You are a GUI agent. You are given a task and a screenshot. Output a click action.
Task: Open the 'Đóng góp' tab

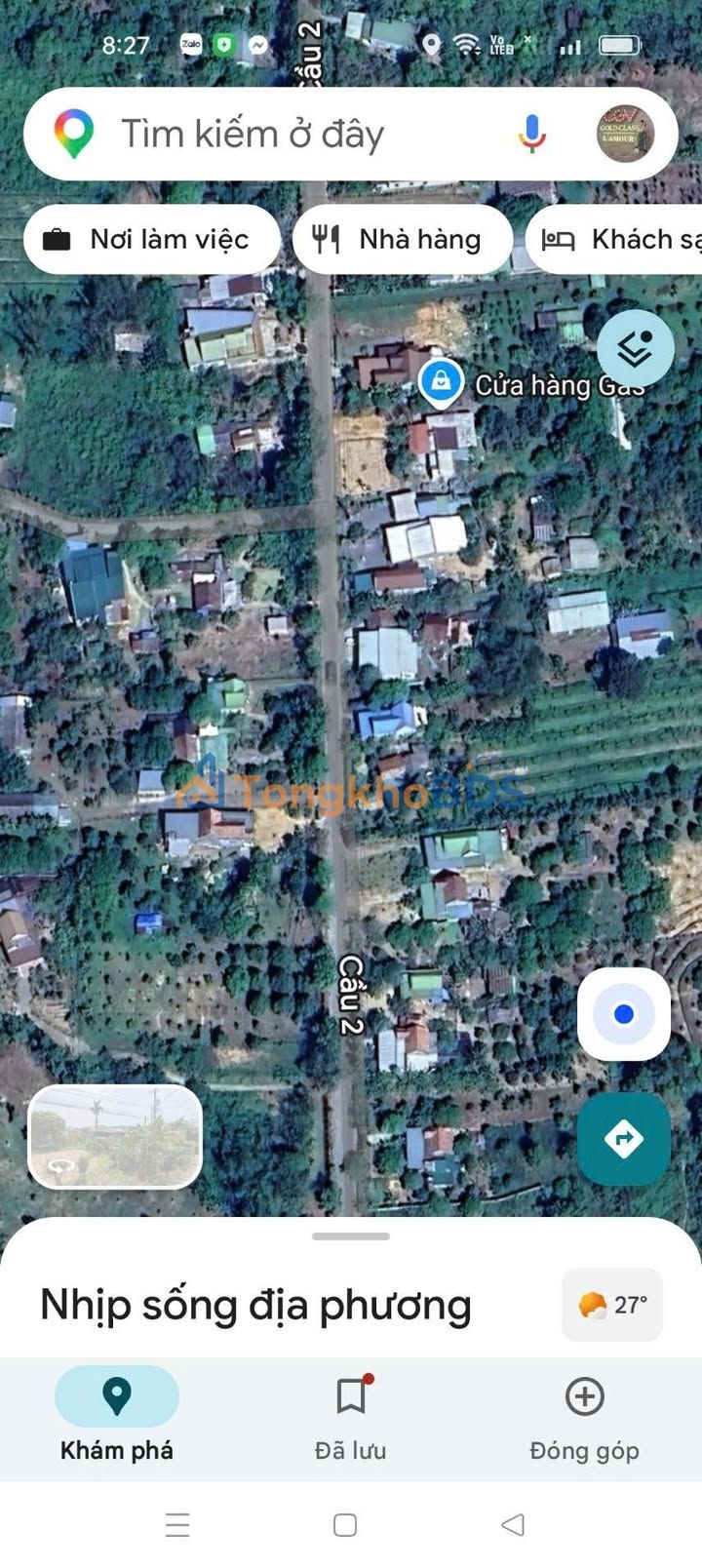click(584, 1414)
